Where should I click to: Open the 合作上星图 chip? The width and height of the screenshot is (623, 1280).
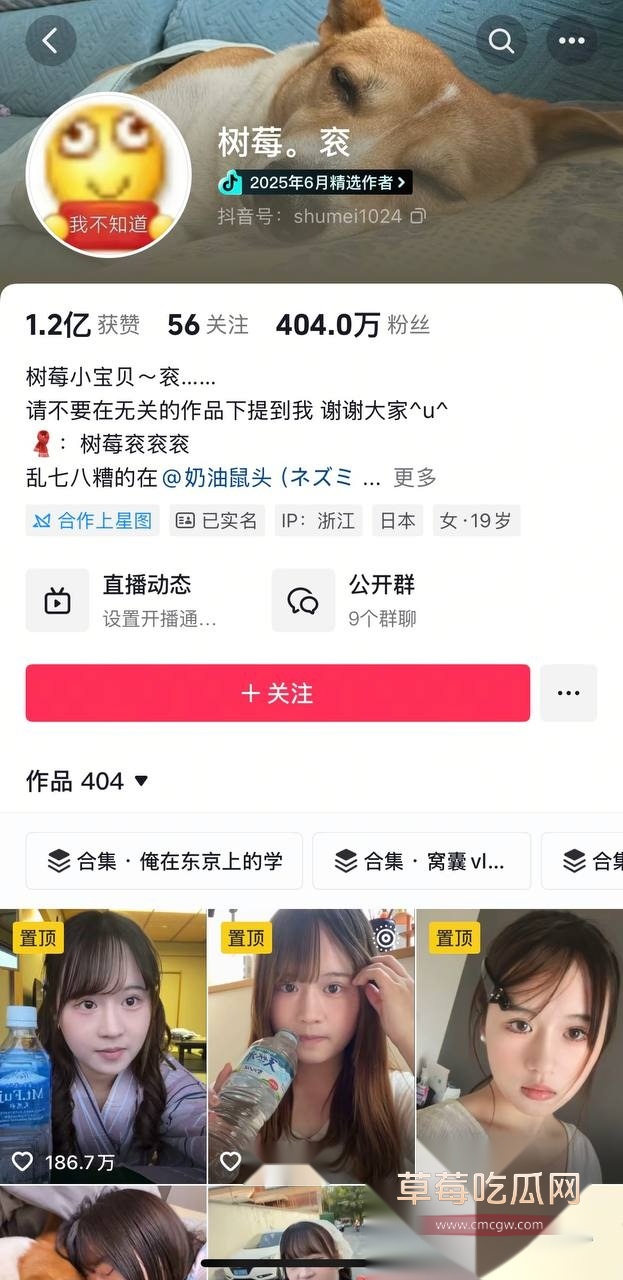[93, 521]
